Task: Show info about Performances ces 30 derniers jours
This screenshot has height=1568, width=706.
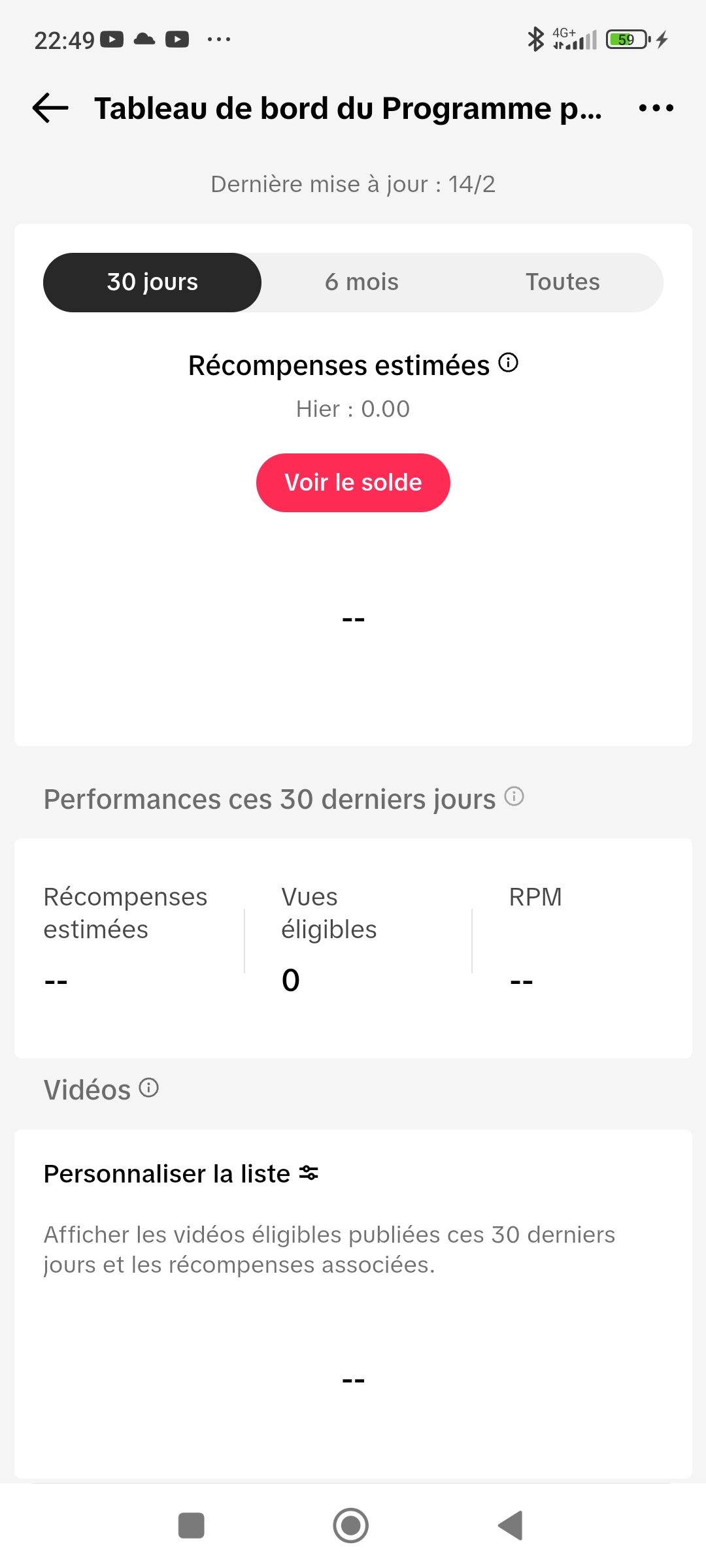Action: 514,796
